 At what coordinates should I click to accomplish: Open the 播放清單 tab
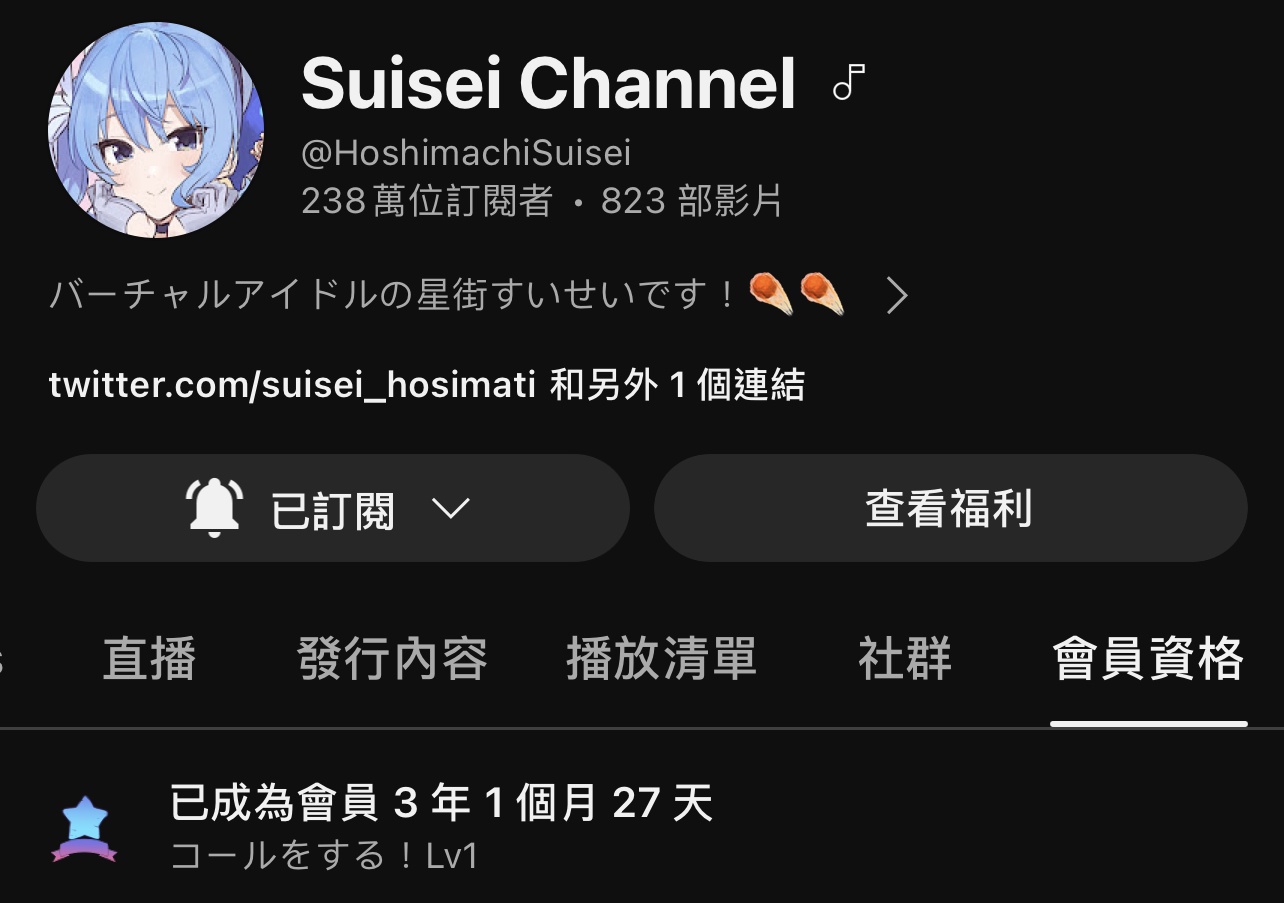661,660
